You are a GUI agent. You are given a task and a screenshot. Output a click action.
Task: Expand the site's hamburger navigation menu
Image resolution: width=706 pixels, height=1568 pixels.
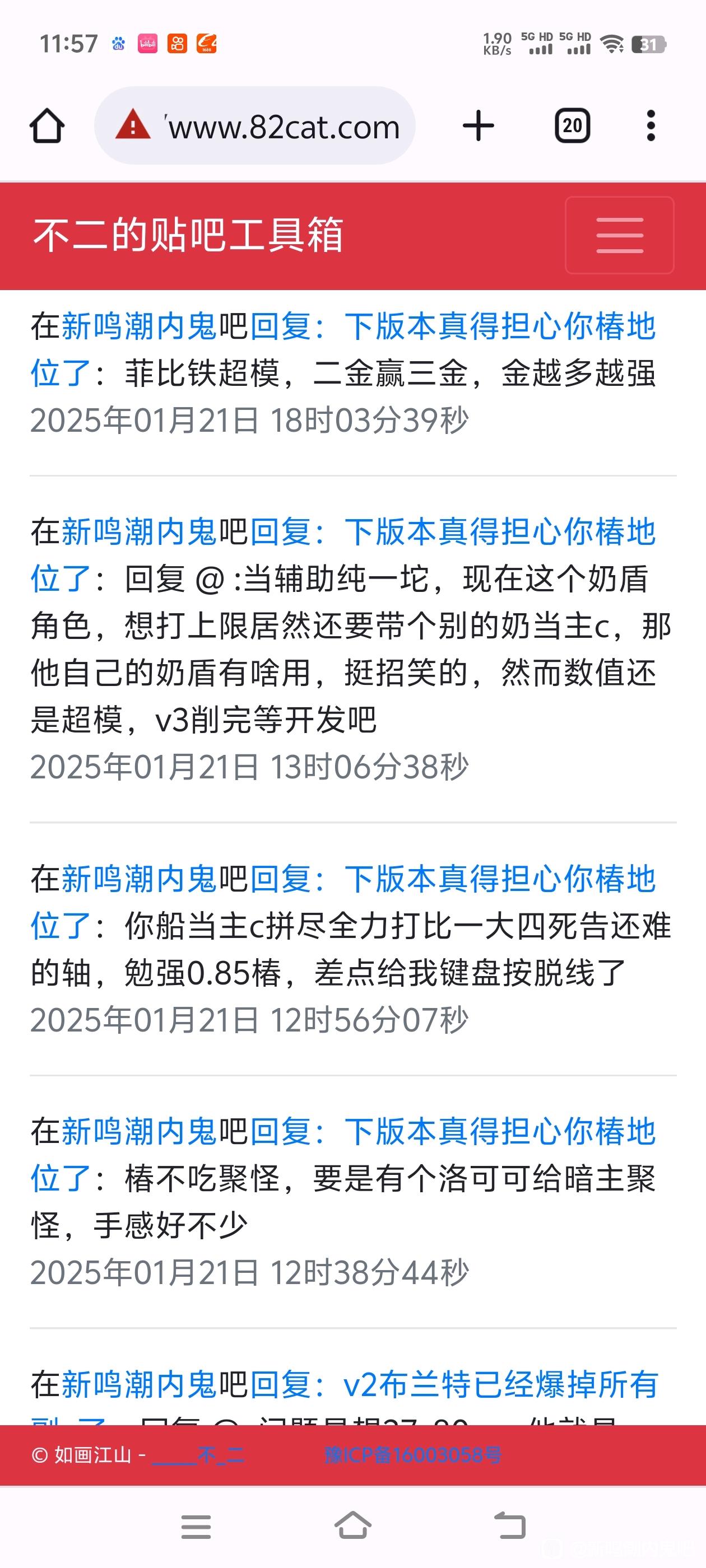tap(620, 235)
